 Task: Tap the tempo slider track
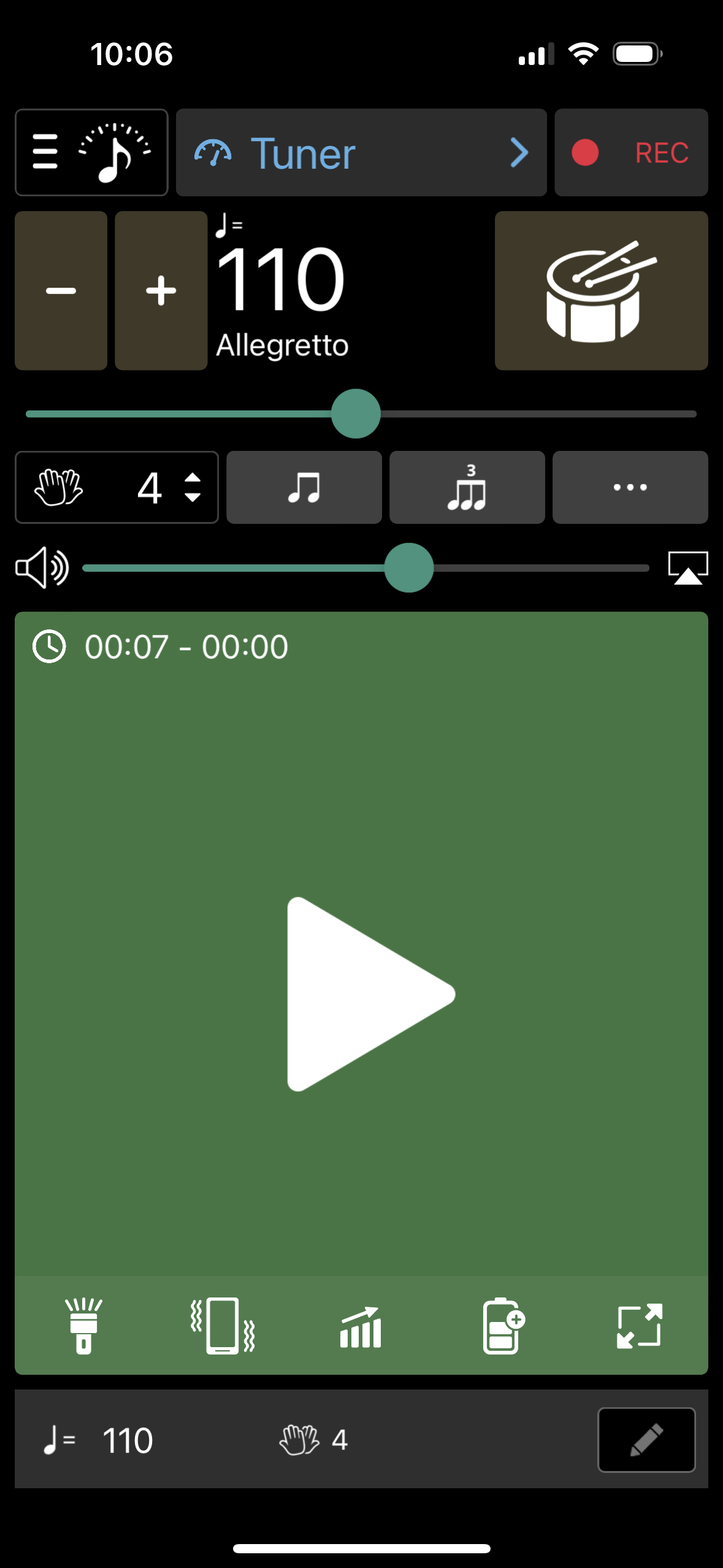361,414
